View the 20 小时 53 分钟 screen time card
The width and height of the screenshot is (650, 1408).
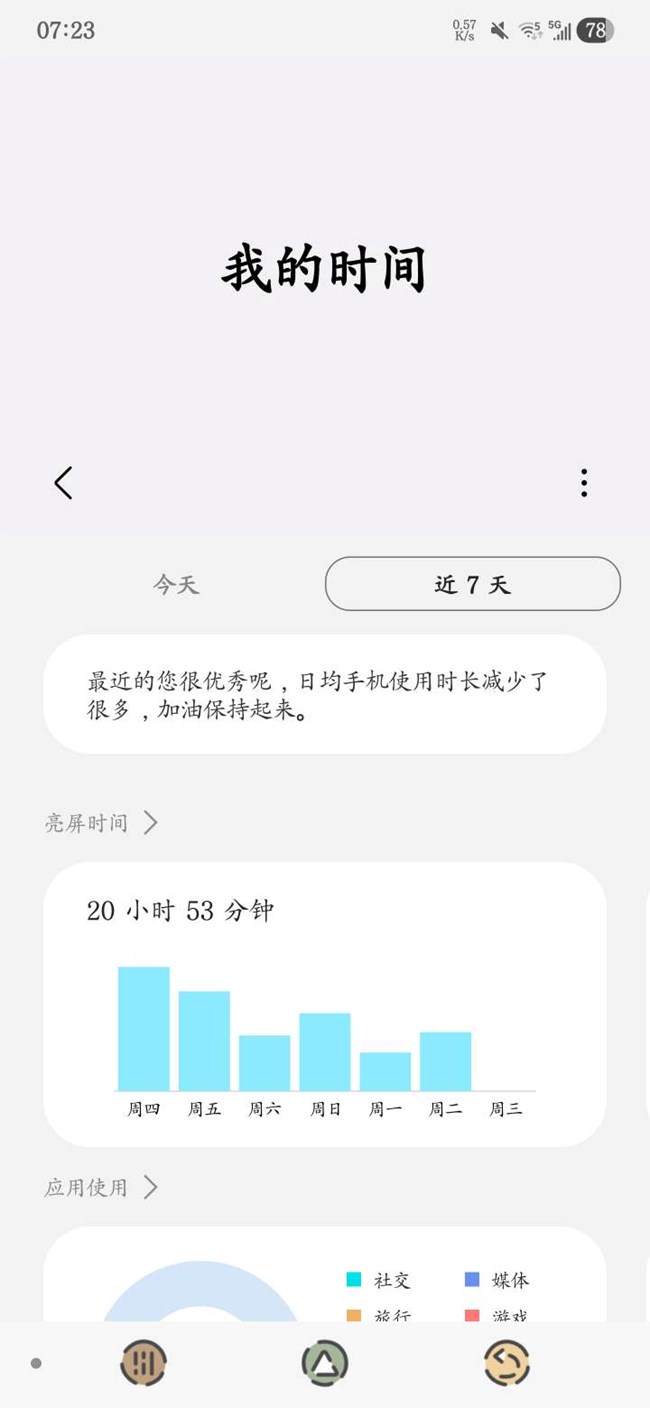(324, 1003)
